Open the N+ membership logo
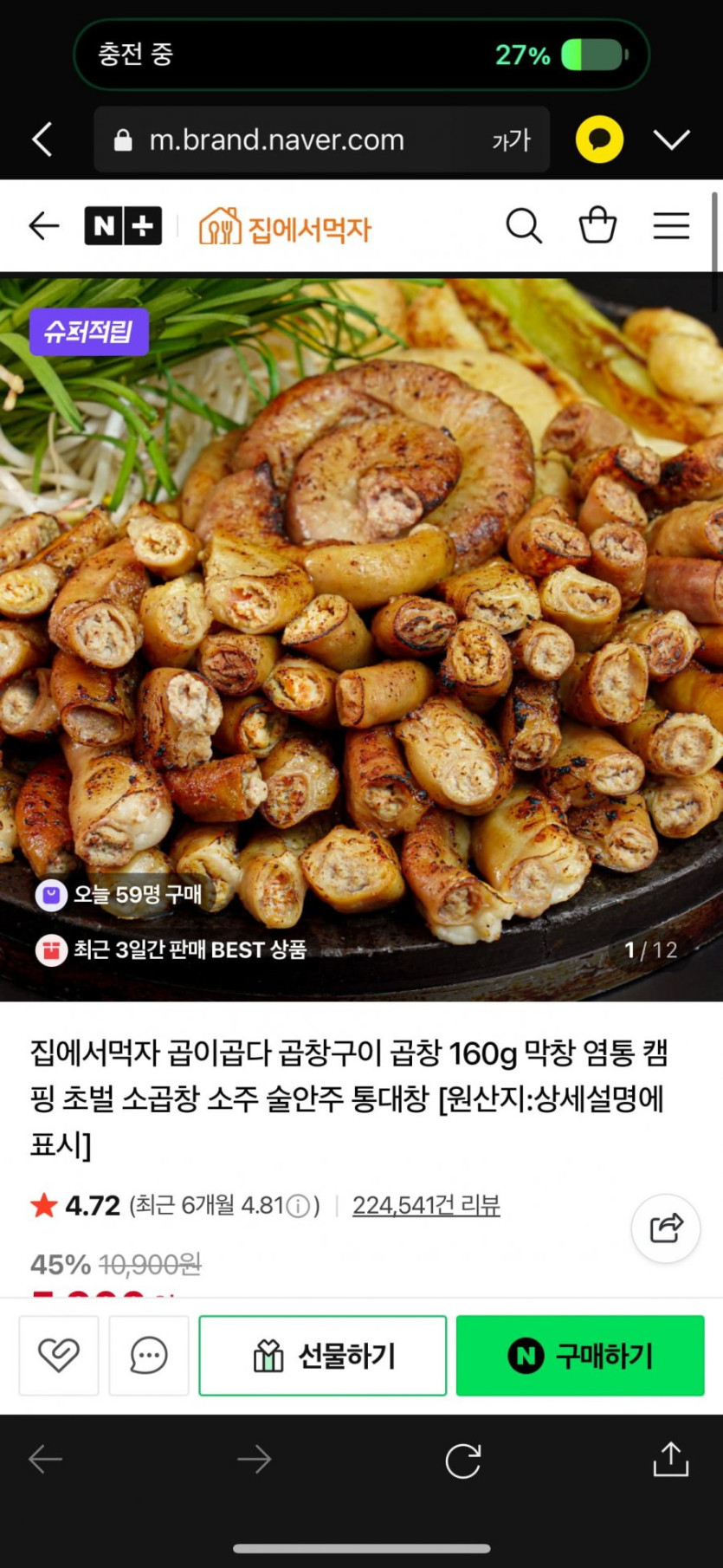Viewport: 723px width, 1568px height. pos(123,226)
